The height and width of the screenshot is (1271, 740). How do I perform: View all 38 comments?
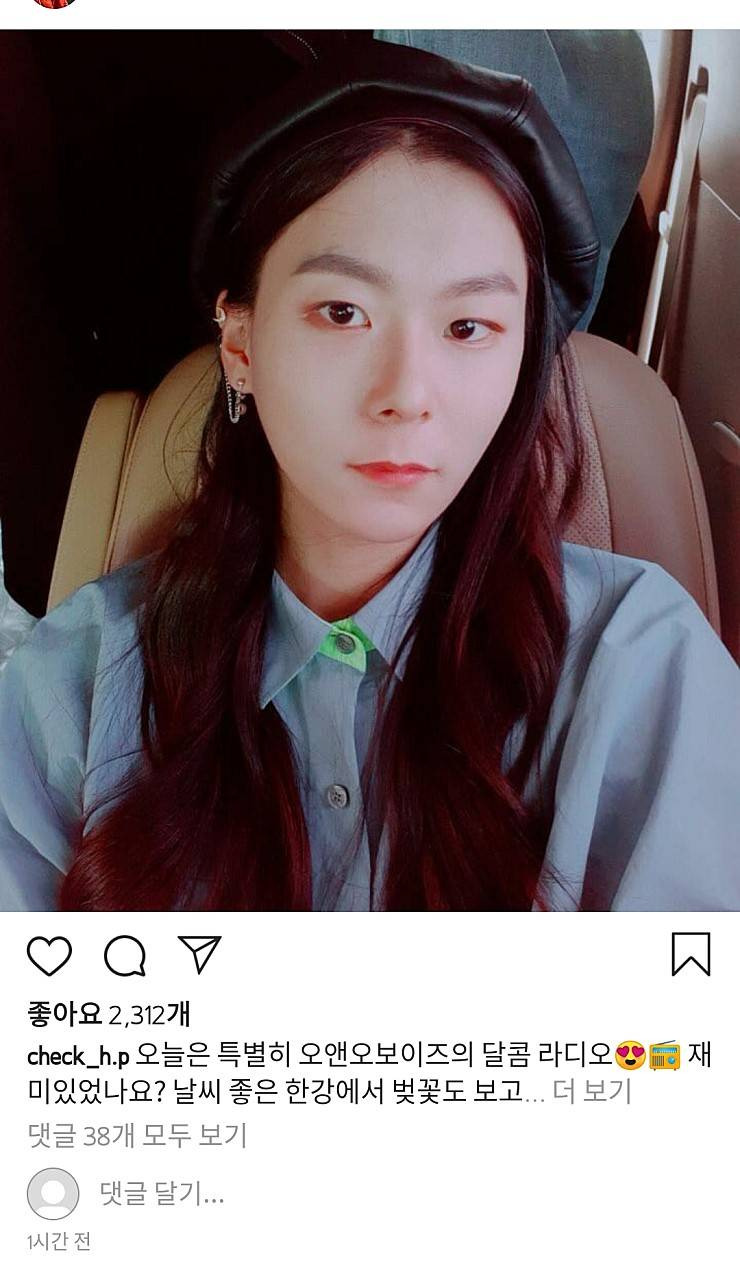[137, 1135]
